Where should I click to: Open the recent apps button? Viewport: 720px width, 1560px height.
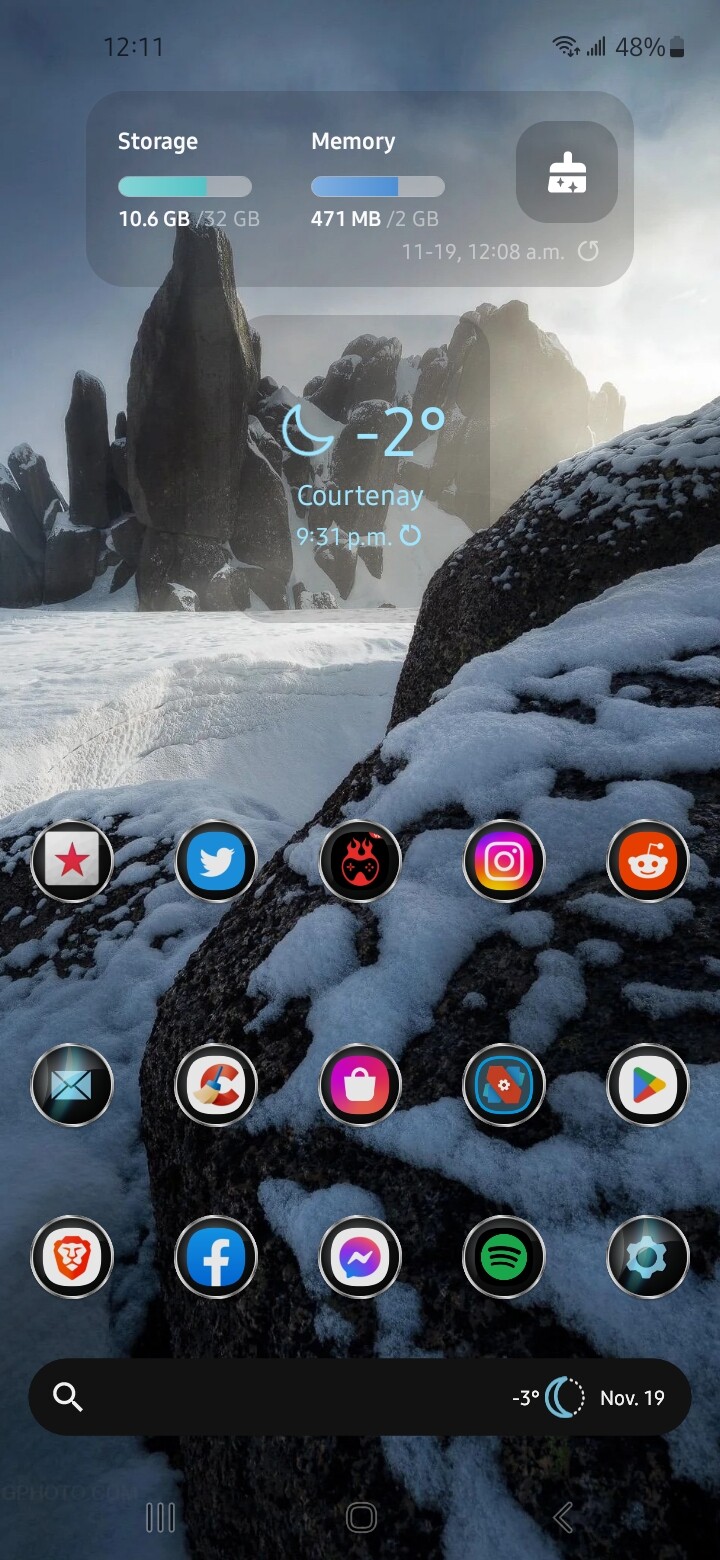coord(160,1517)
